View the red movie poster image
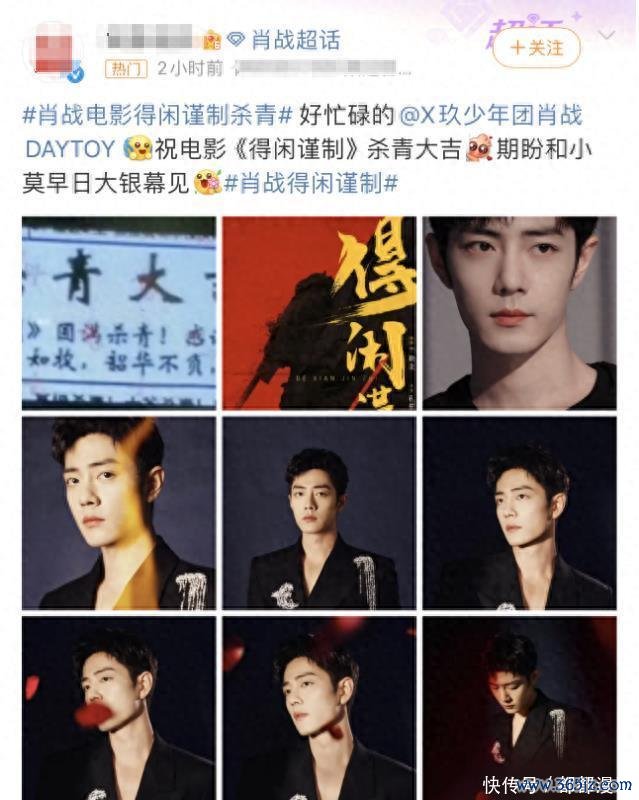Screen dimensions: 639x800 (318, 312)
